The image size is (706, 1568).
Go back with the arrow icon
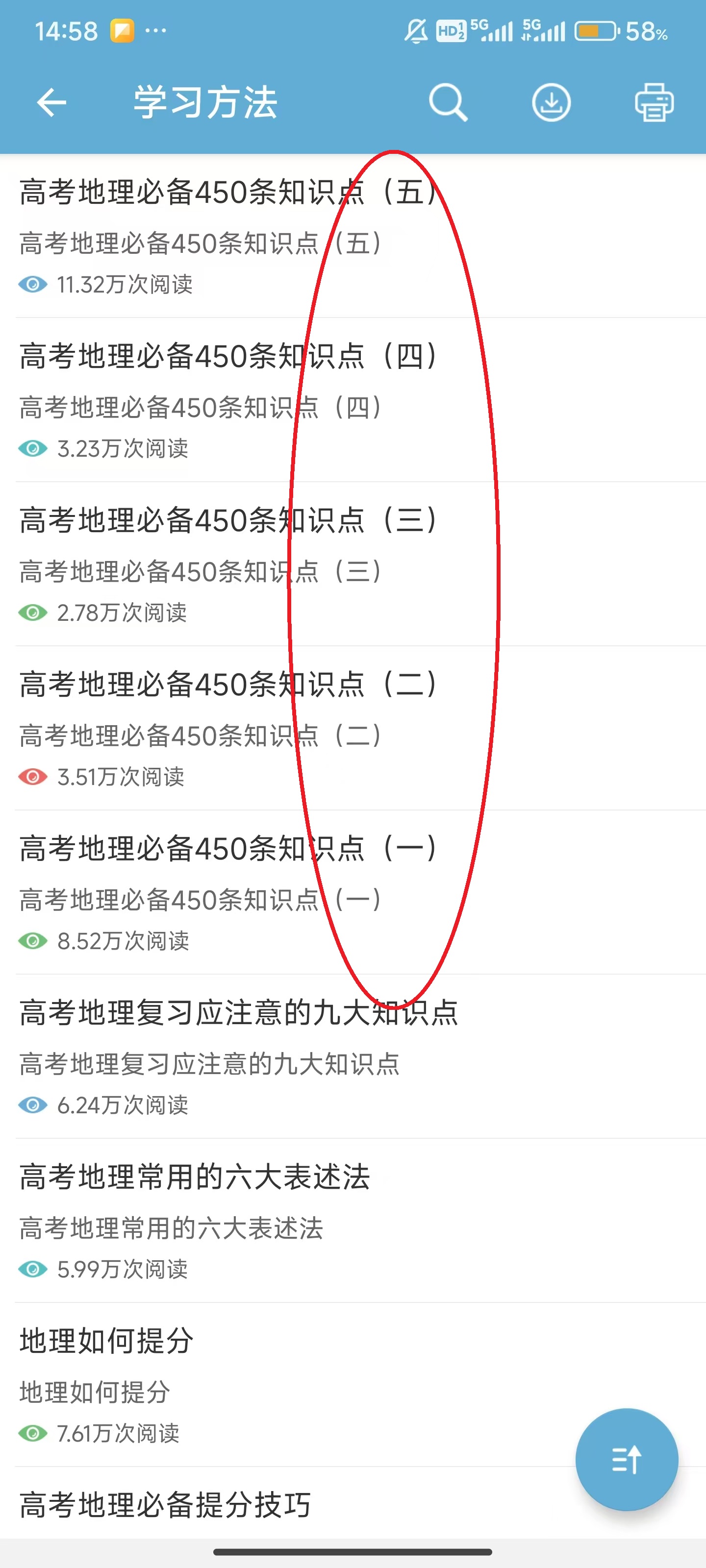[x=52, y=101]
